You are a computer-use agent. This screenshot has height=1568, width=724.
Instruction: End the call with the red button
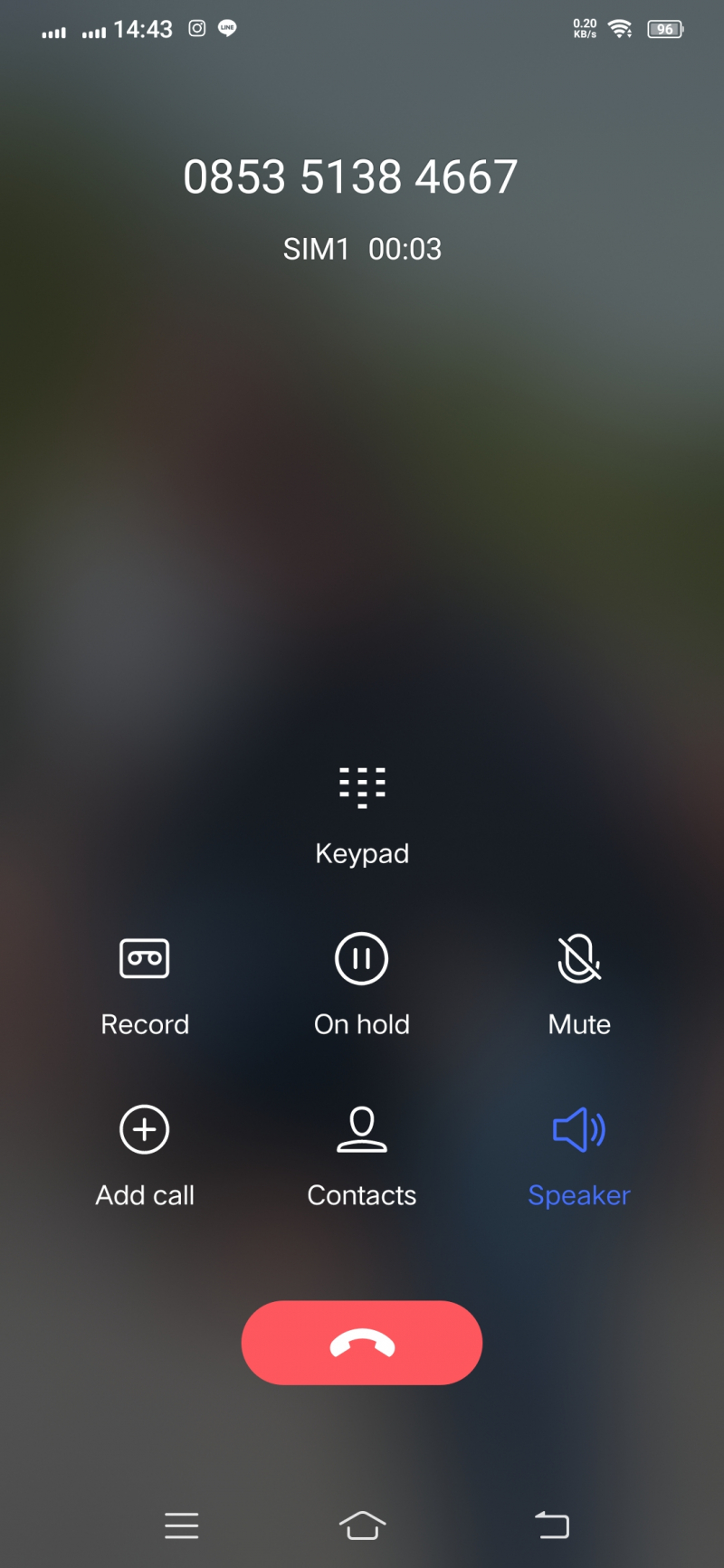tap(362, 1343)
